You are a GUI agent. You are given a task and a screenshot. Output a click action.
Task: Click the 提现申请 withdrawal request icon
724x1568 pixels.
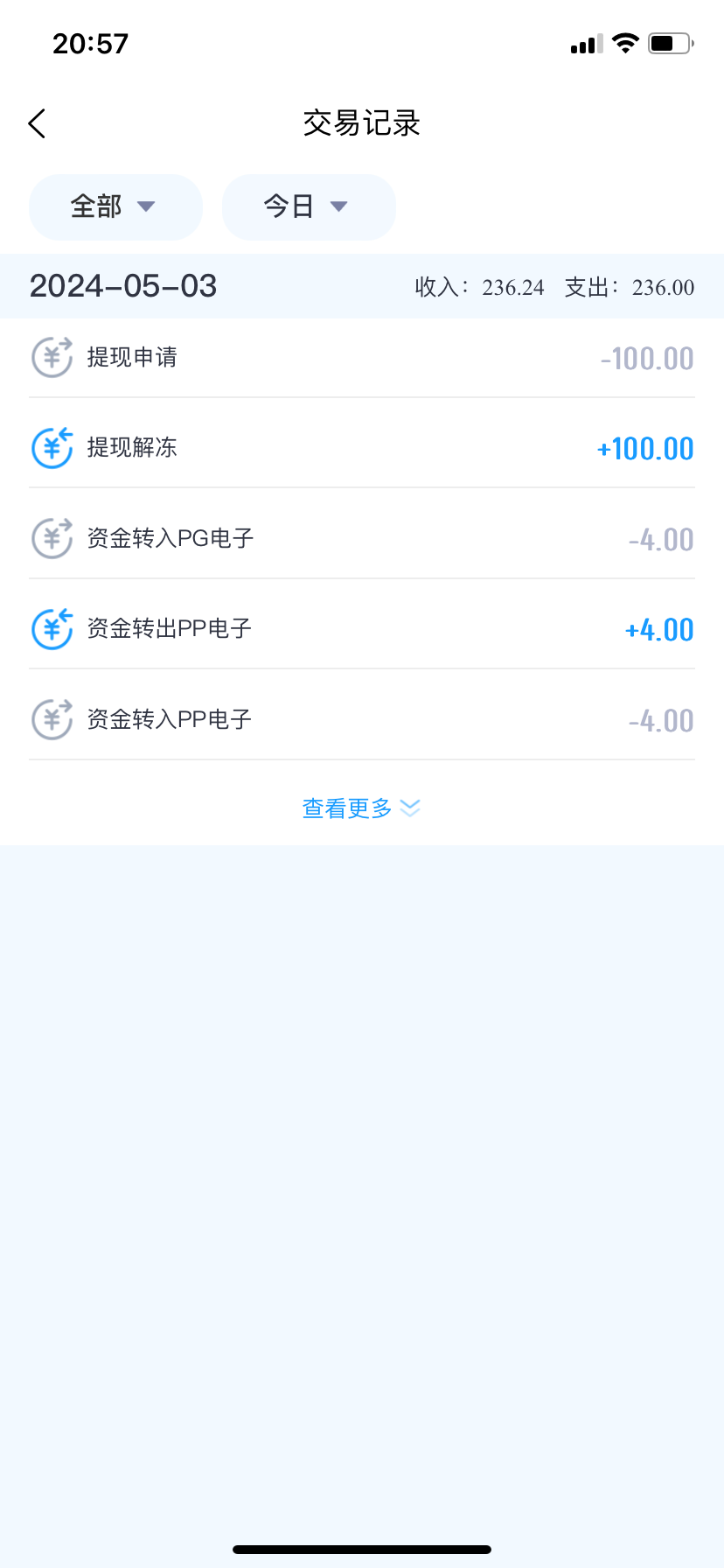tap(52, 358)
